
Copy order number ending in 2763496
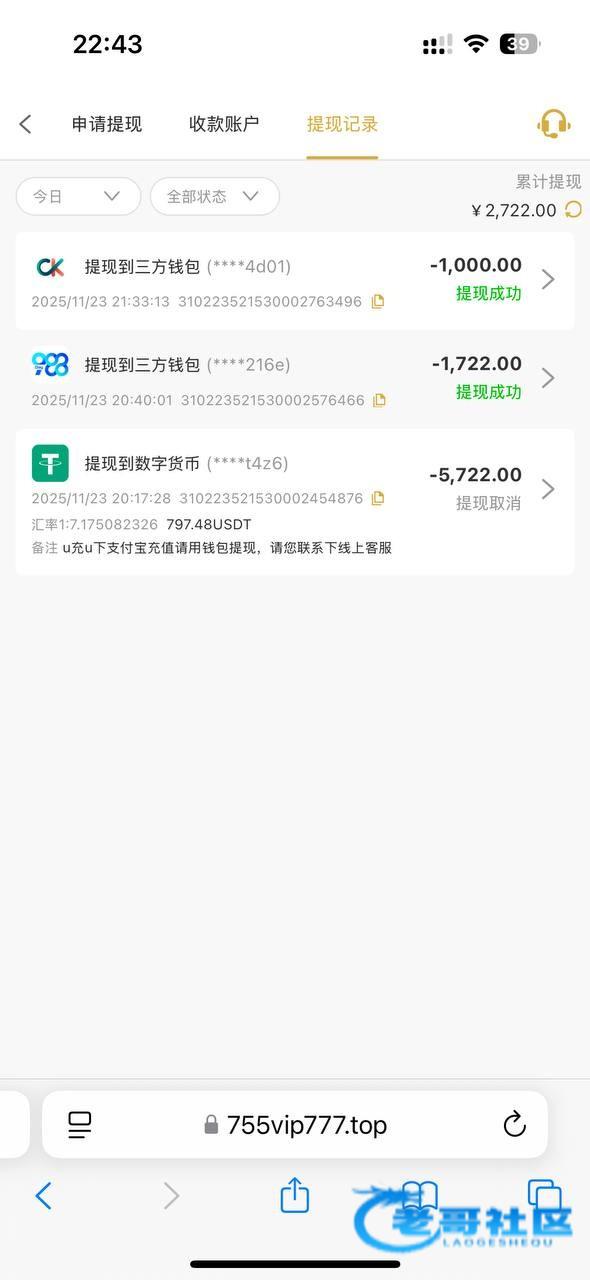[378, 301]
